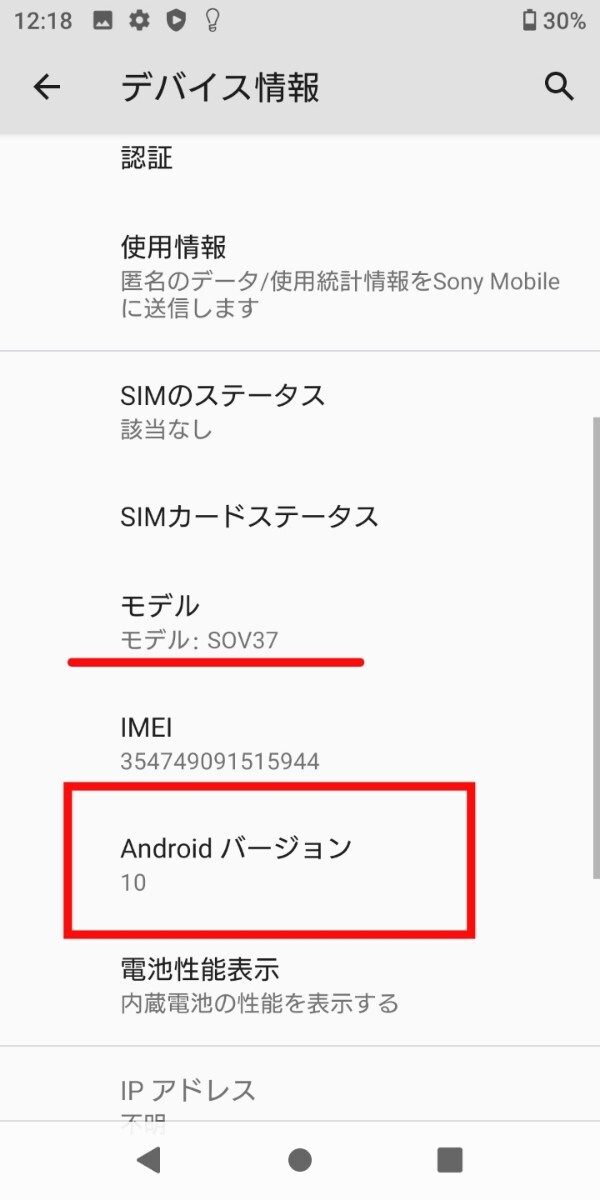Go back from デバイス情報 screen
Image resolution: width=600 pixels, height=1200 pixels.
click(x=47, y=87)
